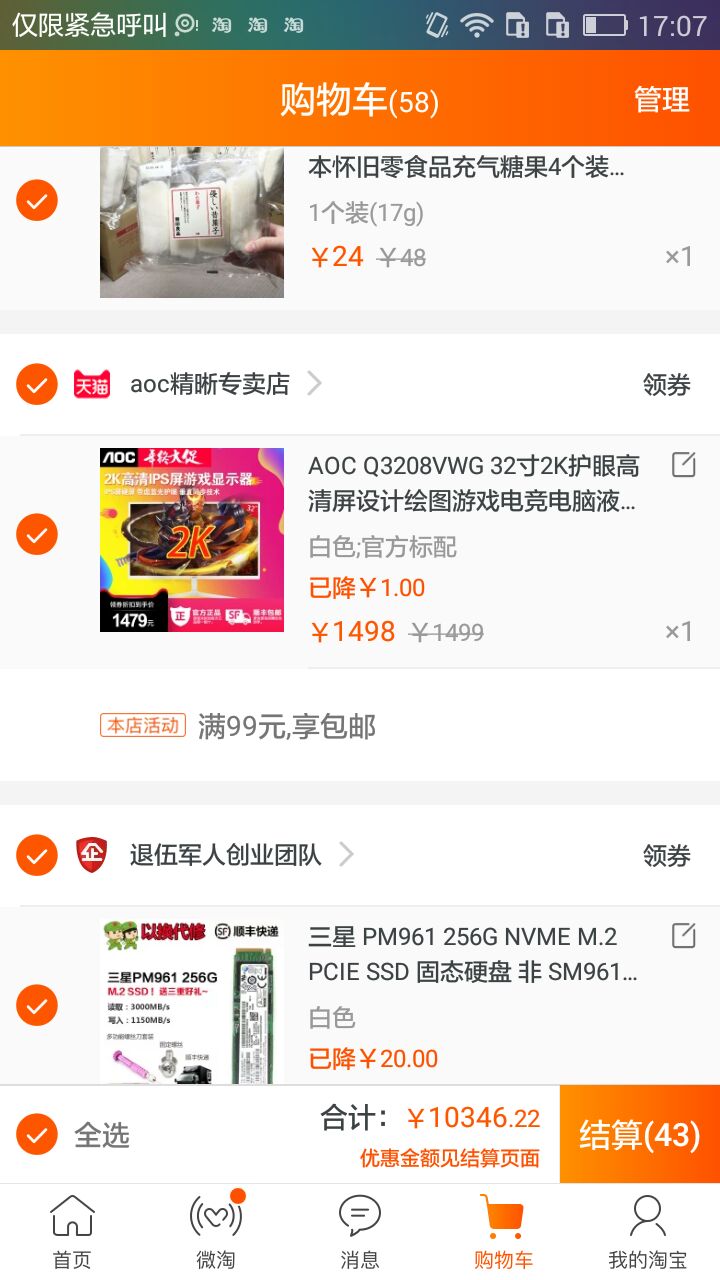Get coupons from aoc精晰专卖店 via 领券
The height and width of the screenshot is (1280, 720).
pos(666,384)
